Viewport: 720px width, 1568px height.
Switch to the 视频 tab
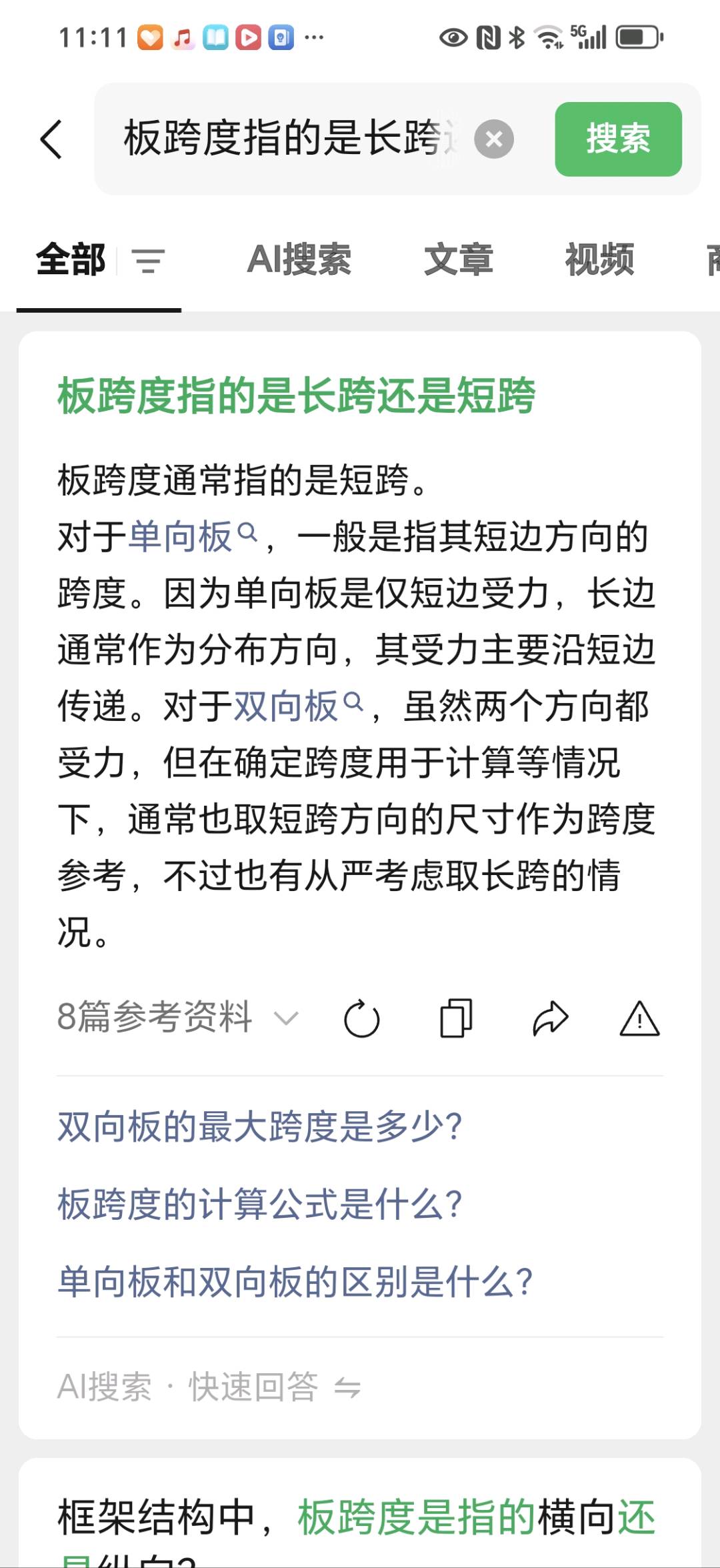click(x=599, y=261)
